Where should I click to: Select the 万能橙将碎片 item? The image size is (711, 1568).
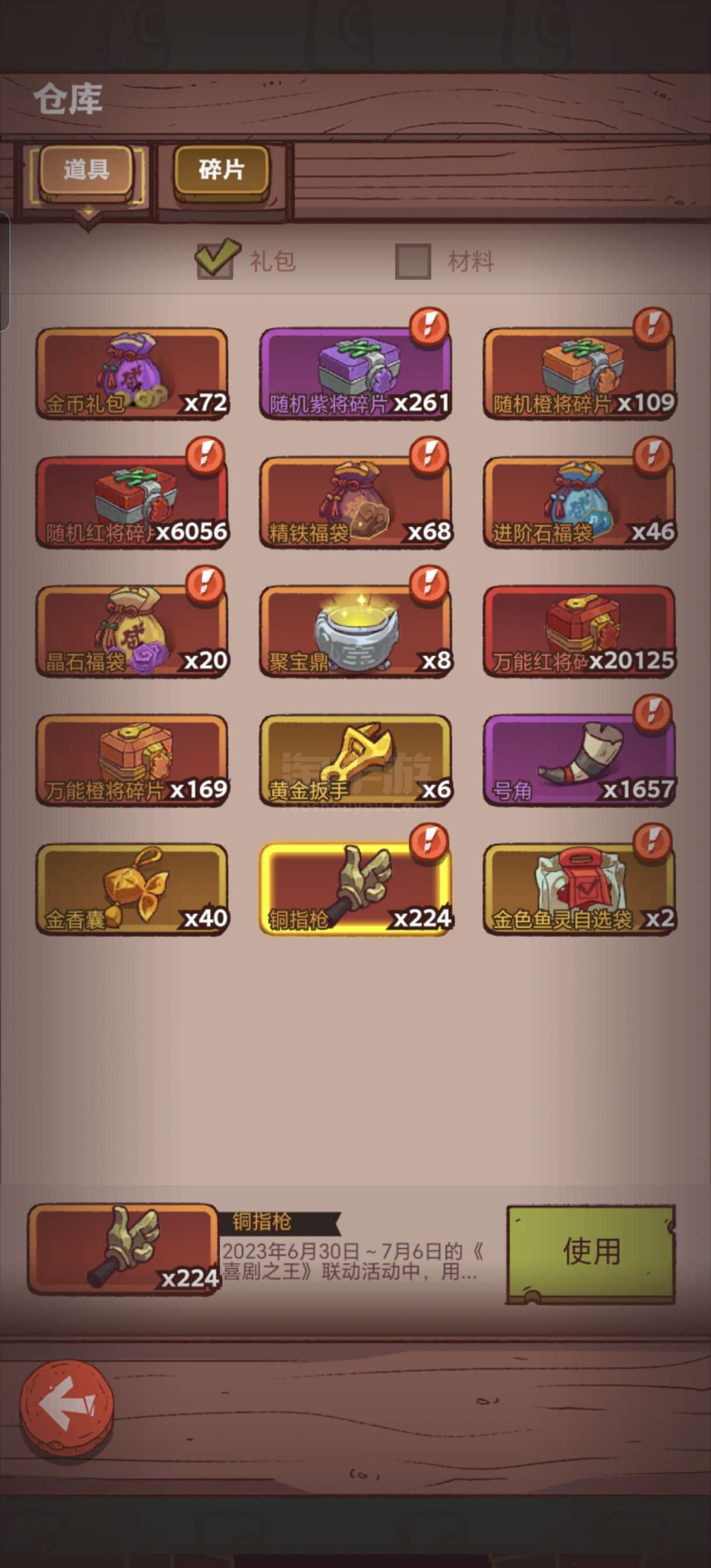pyautogui.click(x=132, y=761)
